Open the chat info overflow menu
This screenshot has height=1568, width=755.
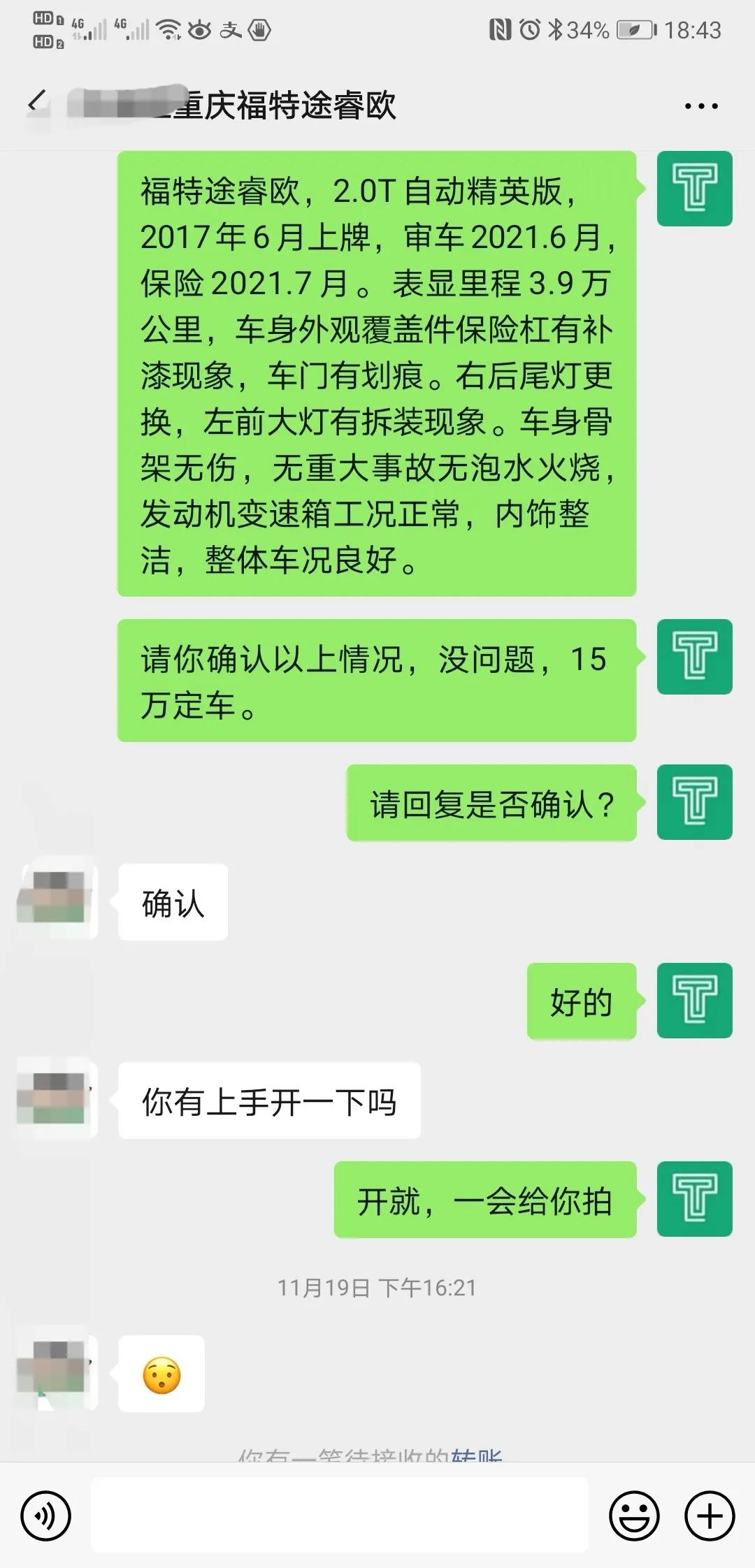(701, 106)
